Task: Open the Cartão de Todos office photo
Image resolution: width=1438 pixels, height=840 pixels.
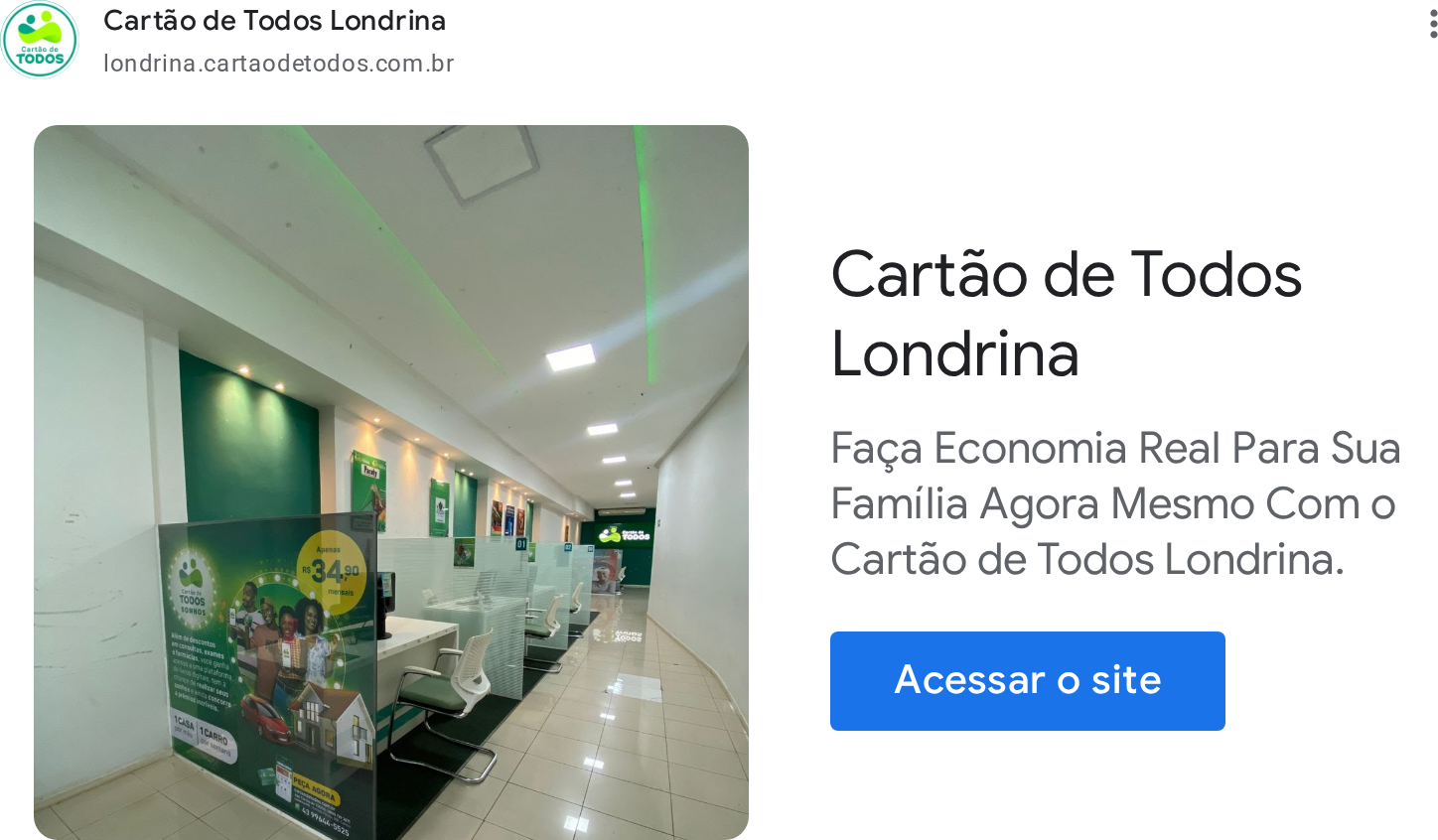Action: coord(391,483)
